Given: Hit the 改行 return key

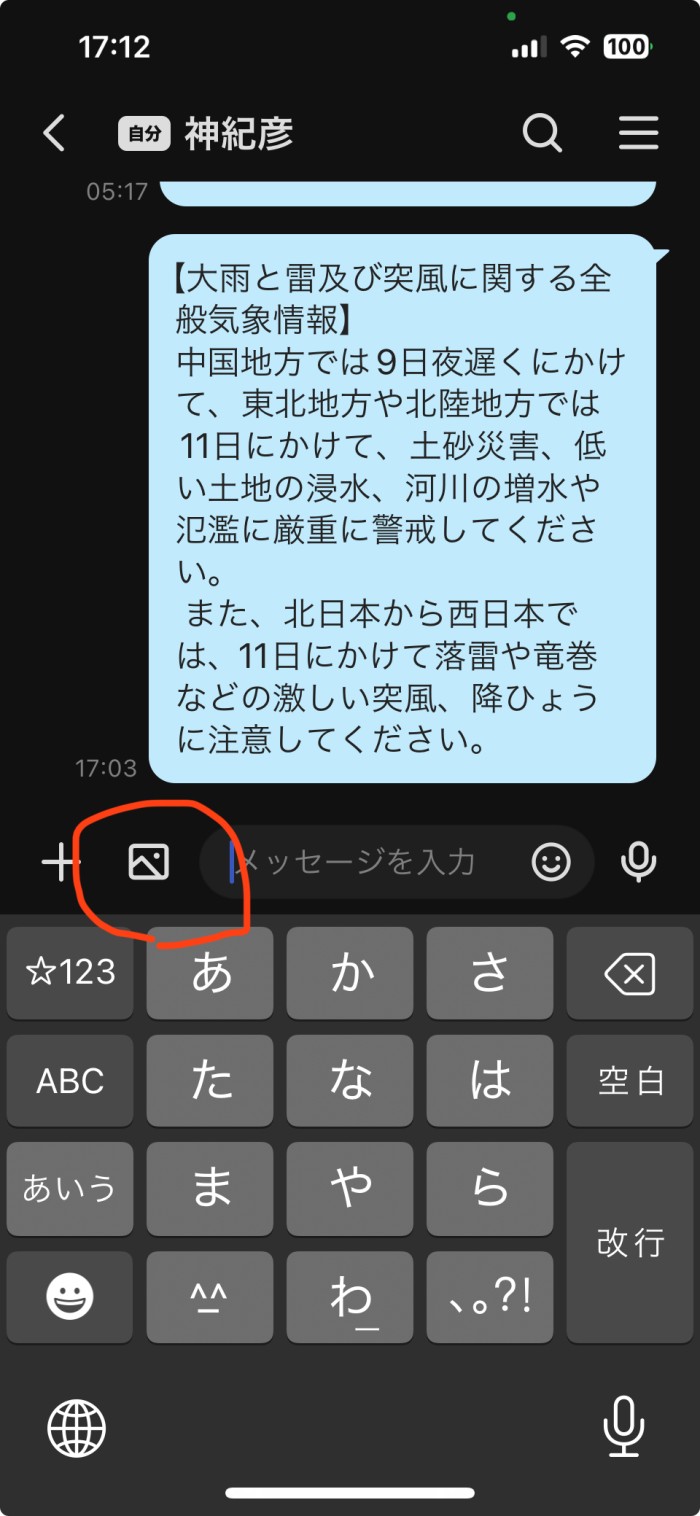Looking at the screenshot, I should 629,1242.
